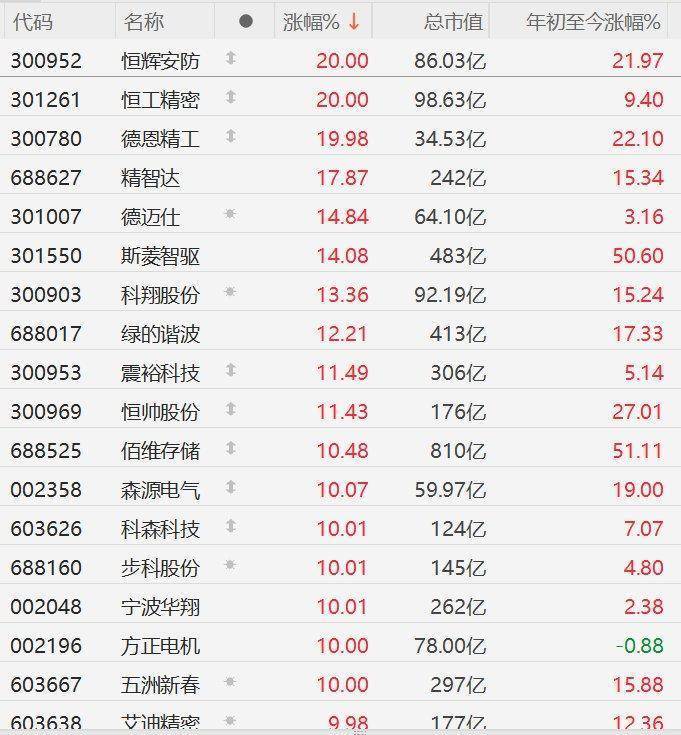Open stock 恒工精密 details
The height and width of the screenshot is (735, 681).
[x=160, y=100]
